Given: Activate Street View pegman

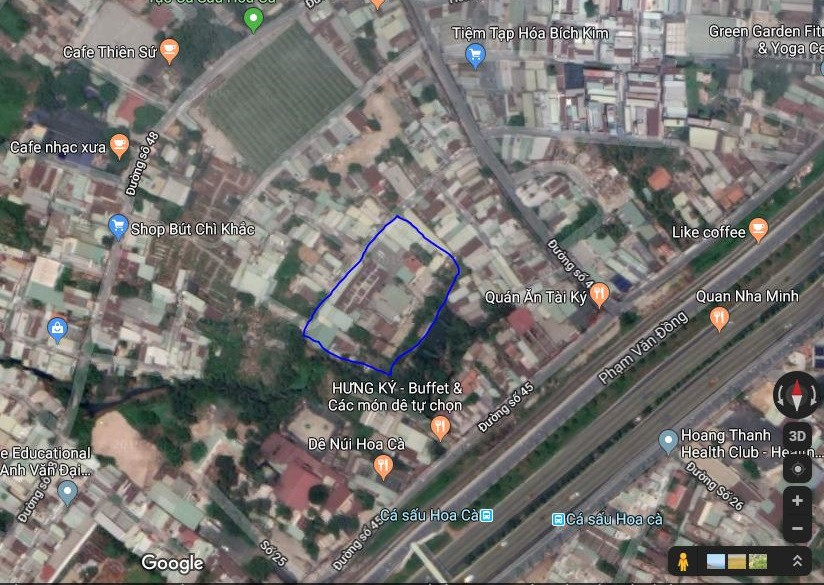Looking at the screenshot, I should [x=684, y=561].
